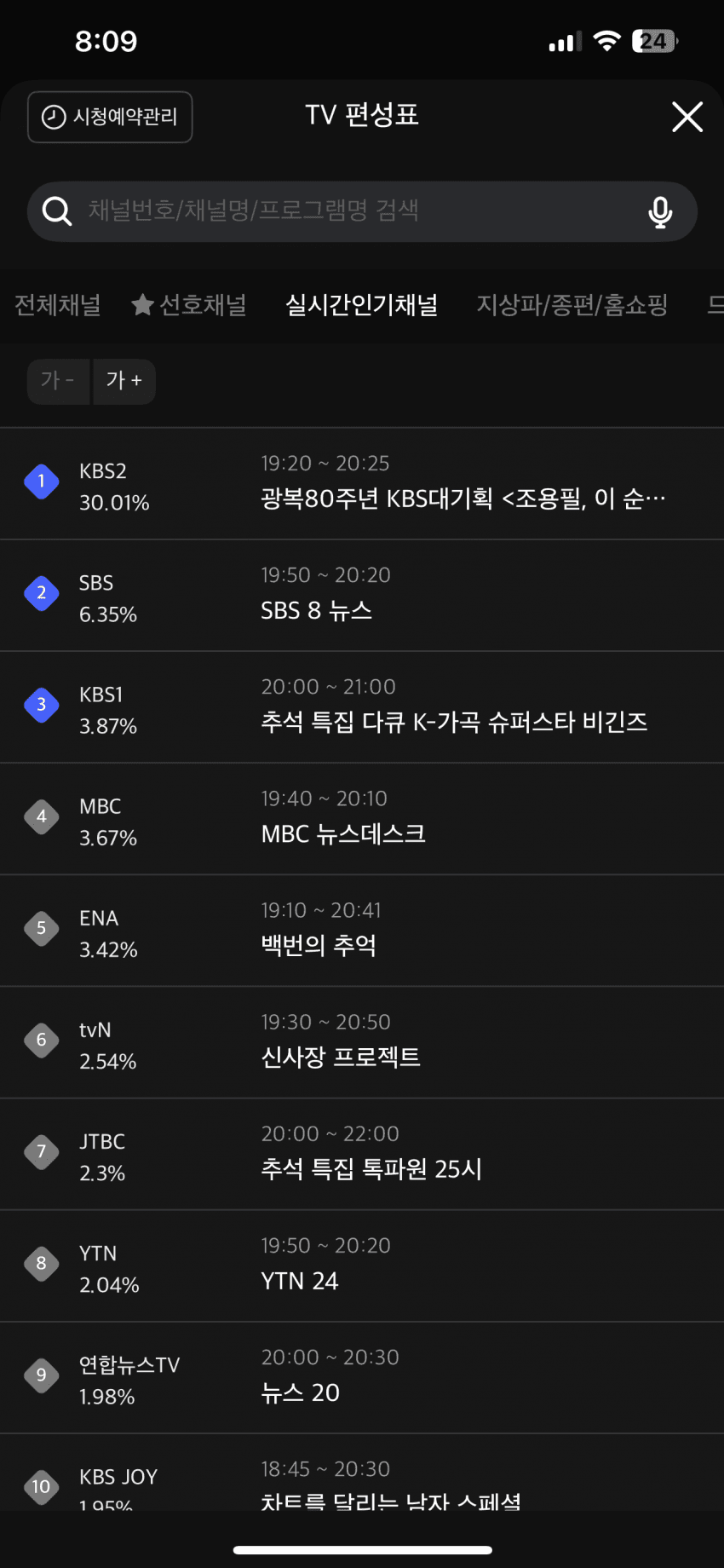
Task: Open tvN 신사장 프로젝트 row
Action: tap(362, 1041)
